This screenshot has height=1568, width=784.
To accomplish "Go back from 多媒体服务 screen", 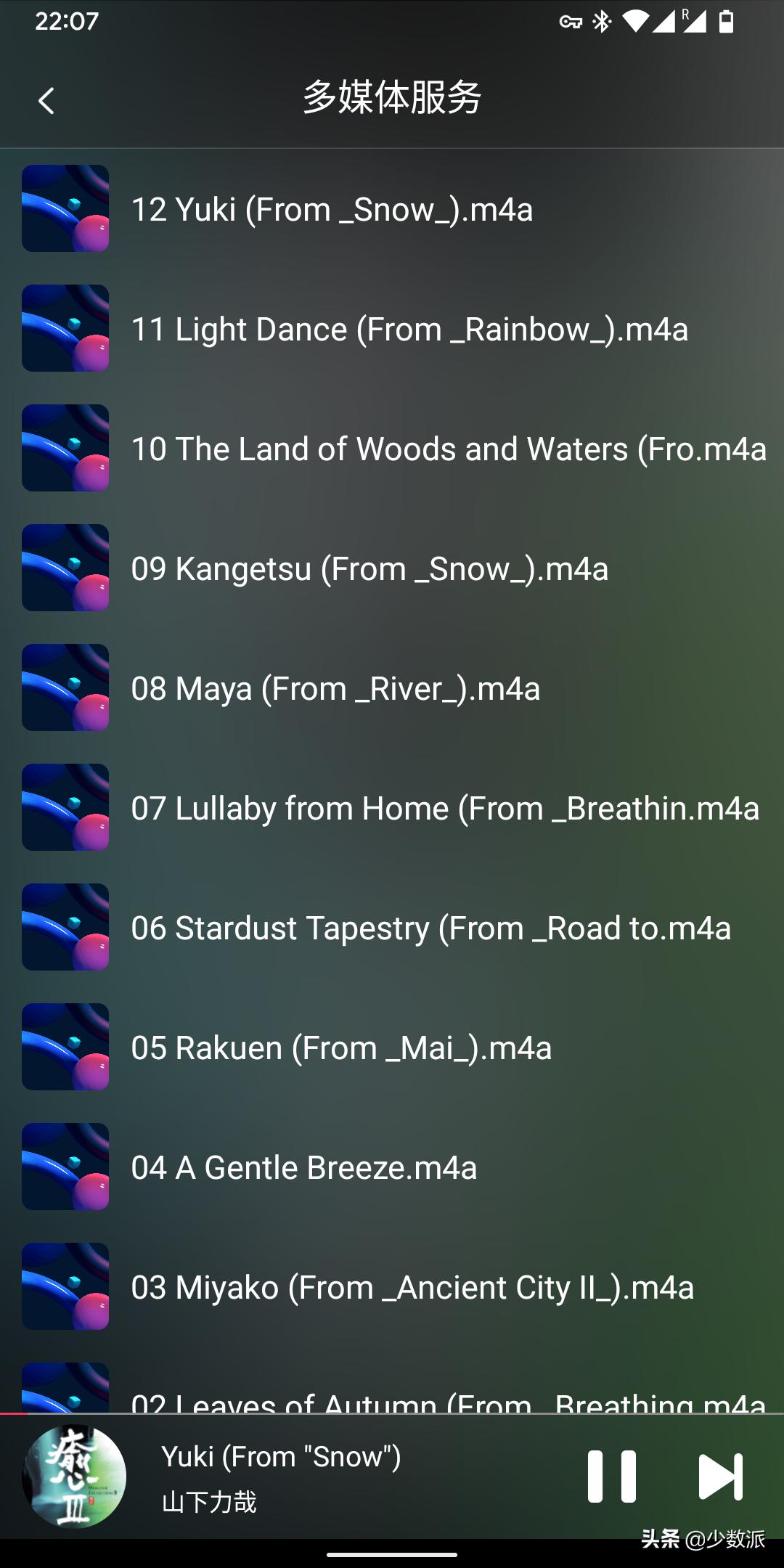I will click(46, 100).
